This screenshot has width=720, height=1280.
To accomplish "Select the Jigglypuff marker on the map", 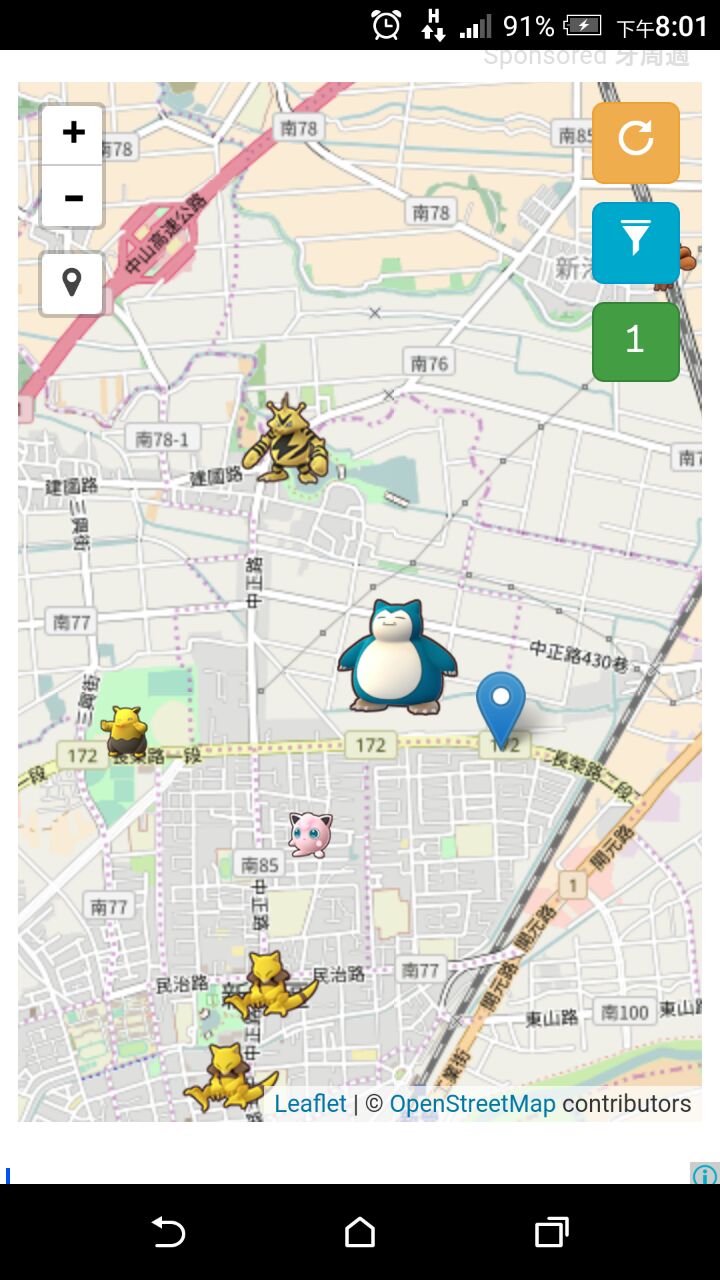I will tap(310, 834).
